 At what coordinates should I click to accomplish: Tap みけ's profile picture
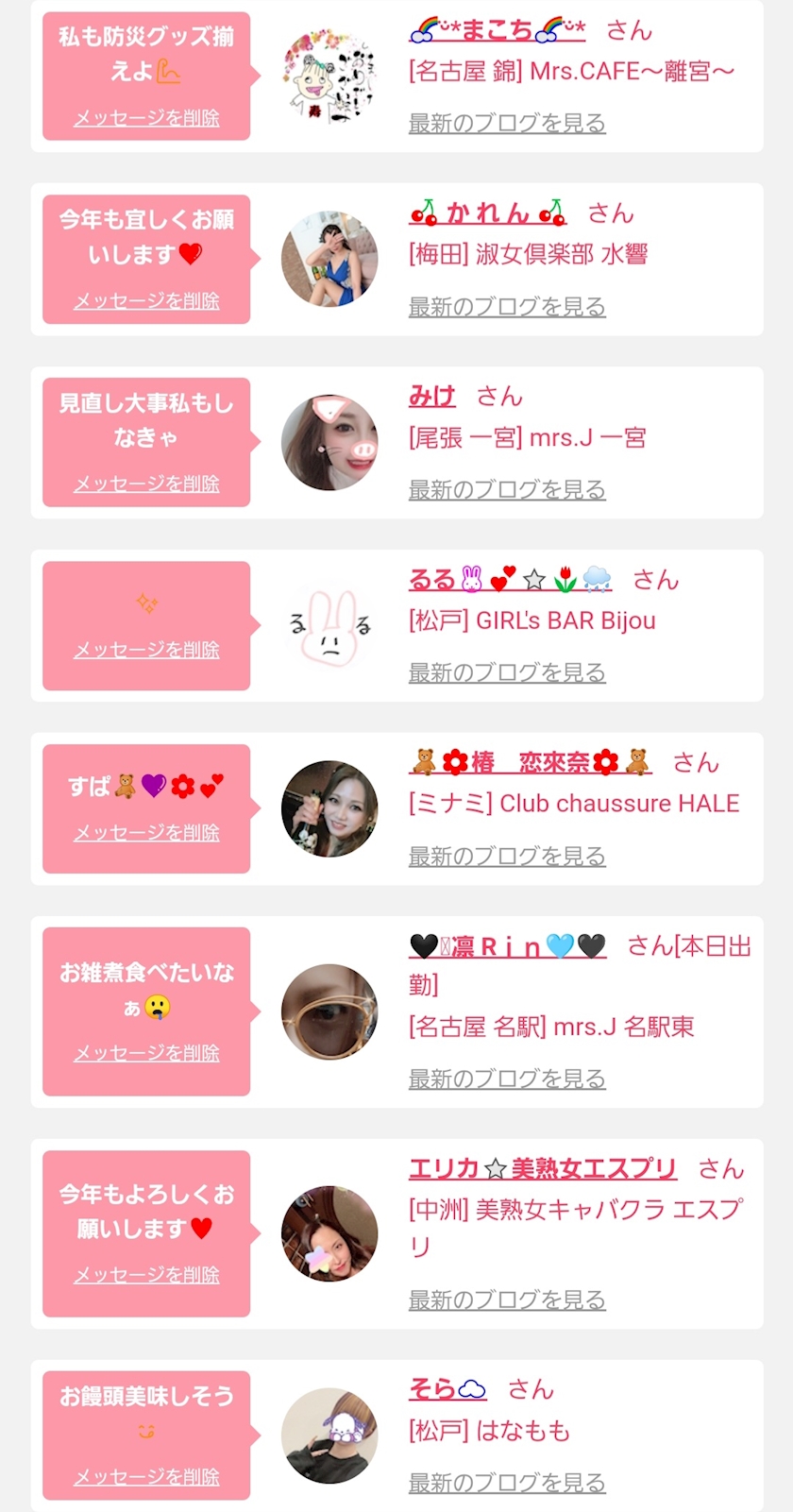(x=329, y=443)
